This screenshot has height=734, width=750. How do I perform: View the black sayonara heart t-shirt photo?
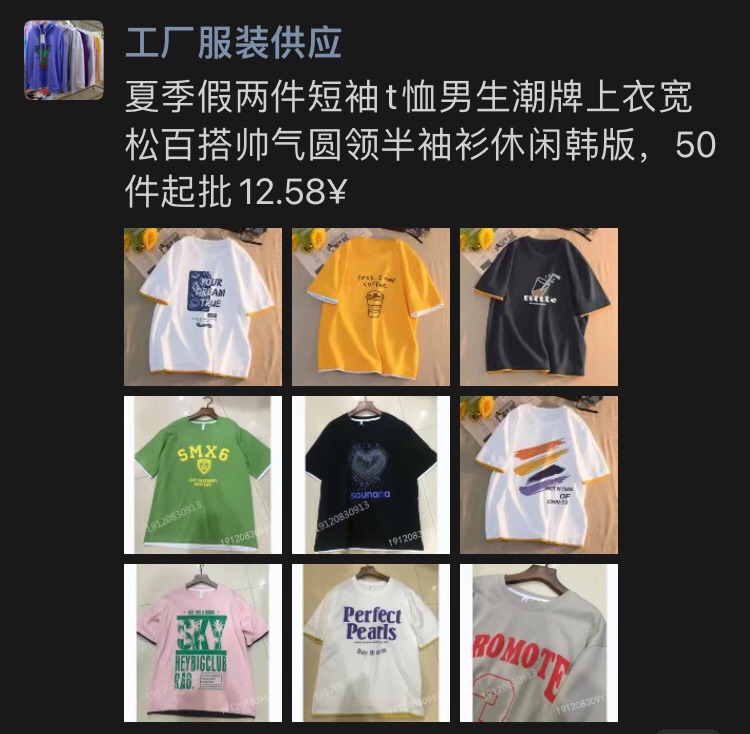[371, 475]
